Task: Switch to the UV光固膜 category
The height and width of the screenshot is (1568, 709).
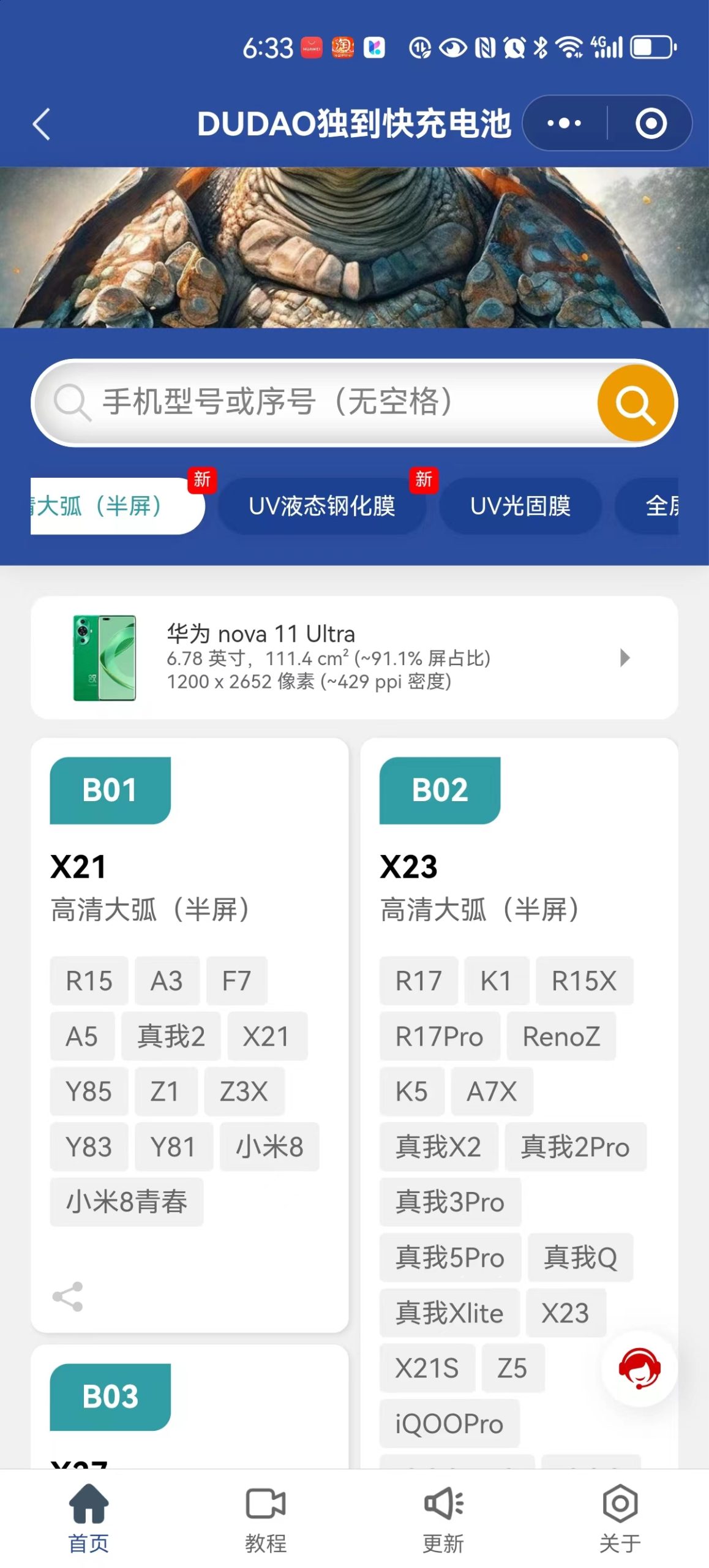Action: [x=520, y=506]
